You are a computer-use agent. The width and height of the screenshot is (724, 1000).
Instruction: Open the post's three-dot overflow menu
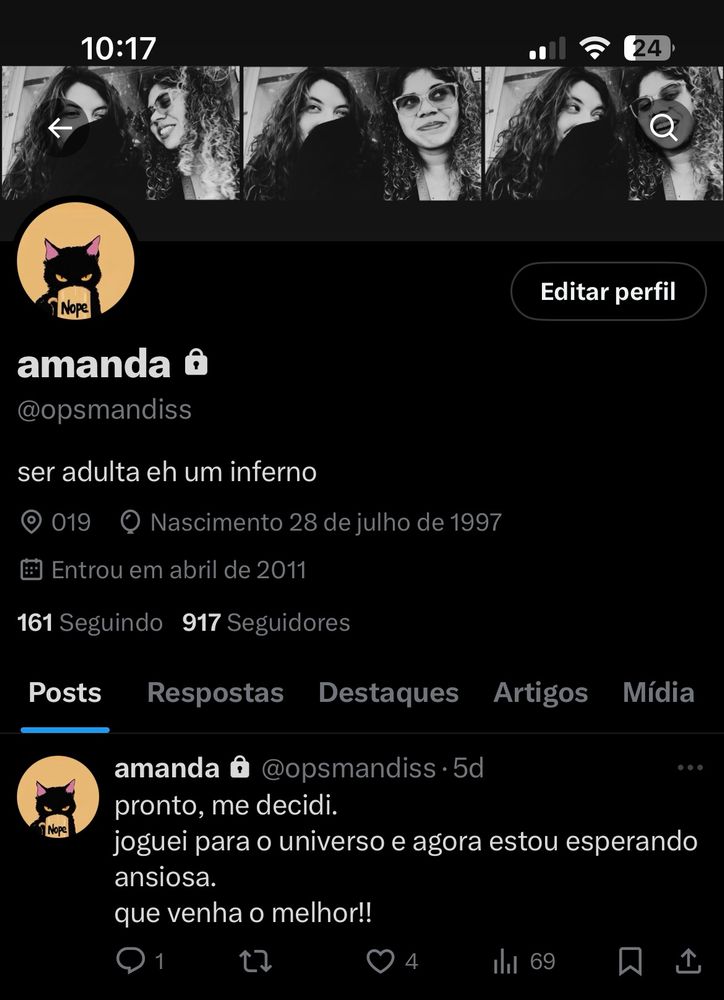point(690,768)
